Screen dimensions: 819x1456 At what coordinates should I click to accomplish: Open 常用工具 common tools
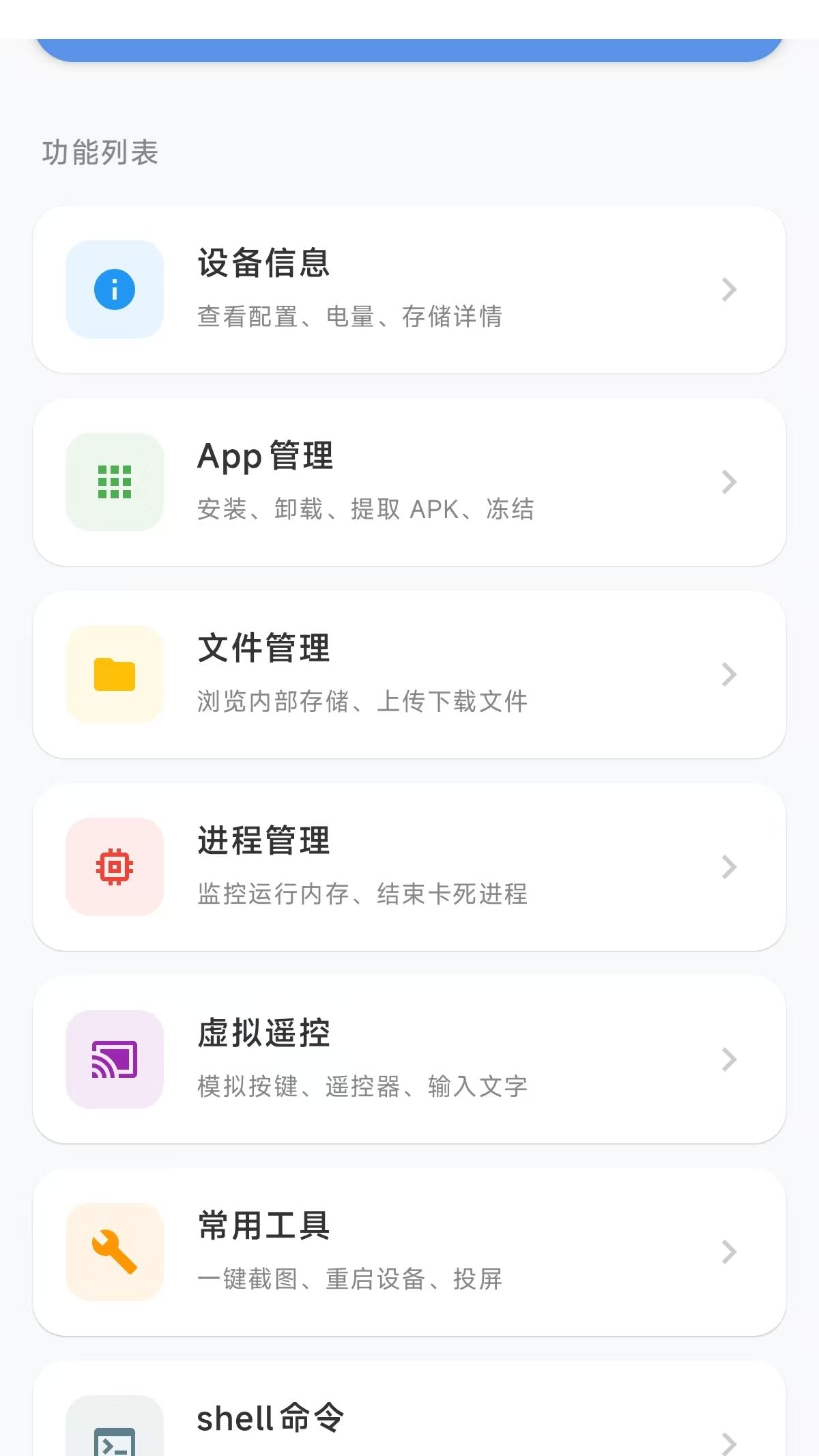(409, 1252)
